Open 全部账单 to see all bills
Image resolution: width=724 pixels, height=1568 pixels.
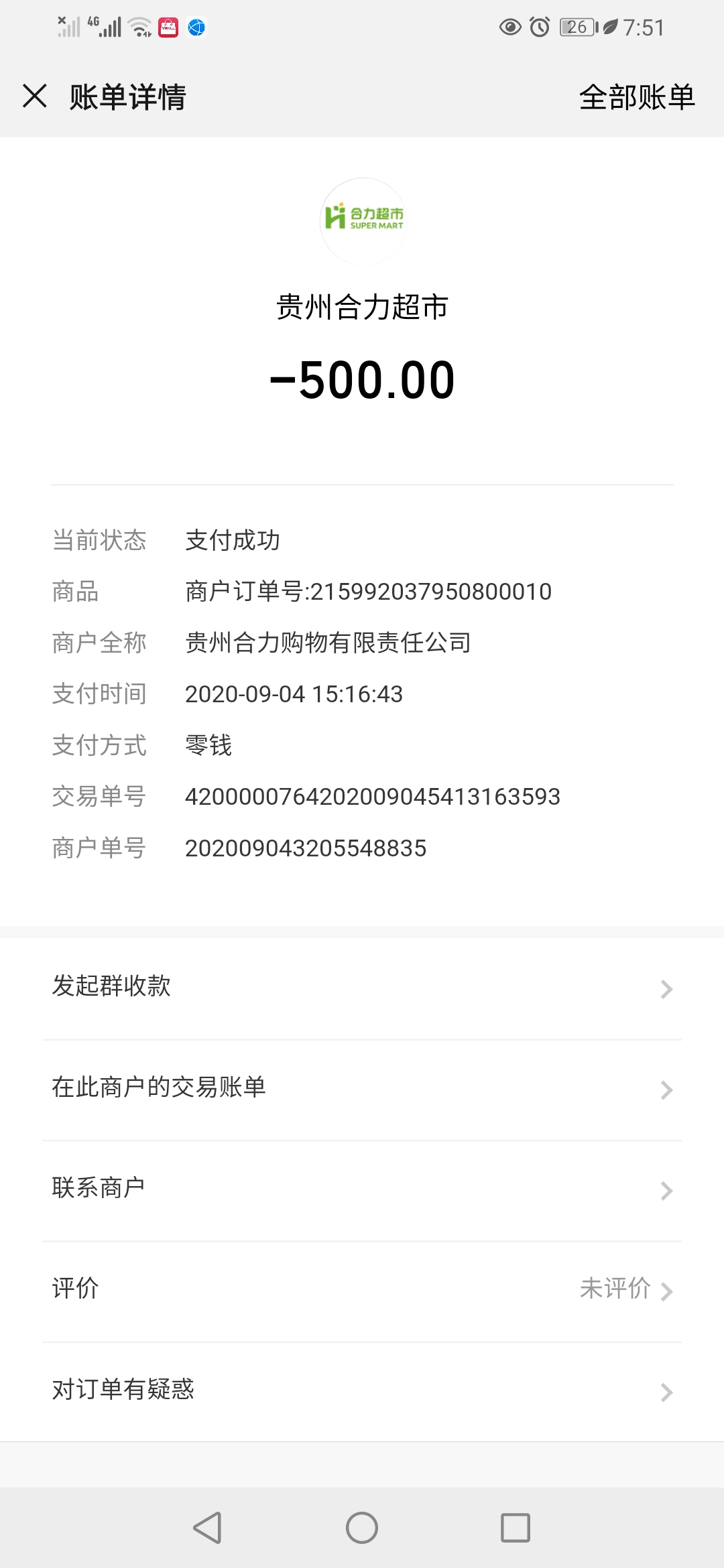point(636,97)
